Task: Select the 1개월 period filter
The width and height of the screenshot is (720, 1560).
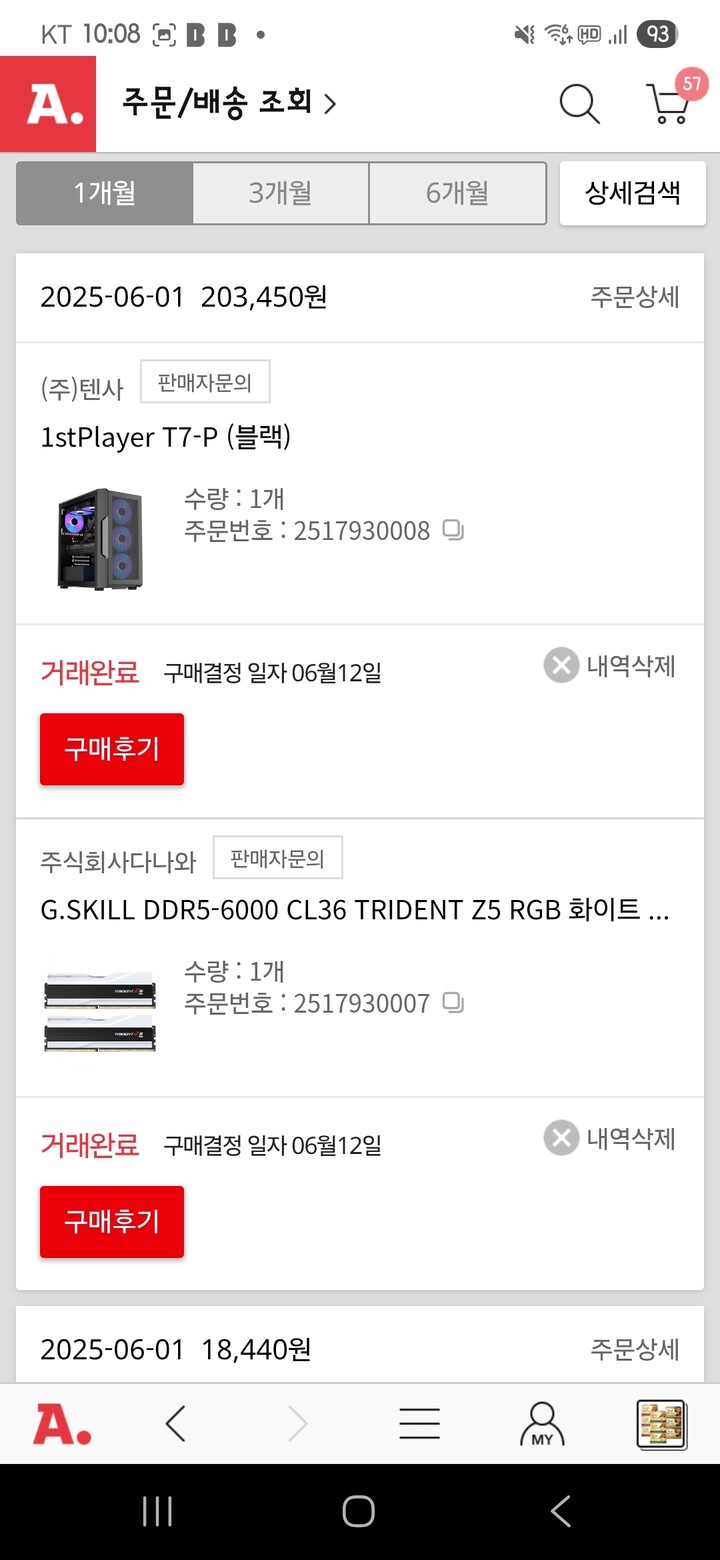Action: 103,193
